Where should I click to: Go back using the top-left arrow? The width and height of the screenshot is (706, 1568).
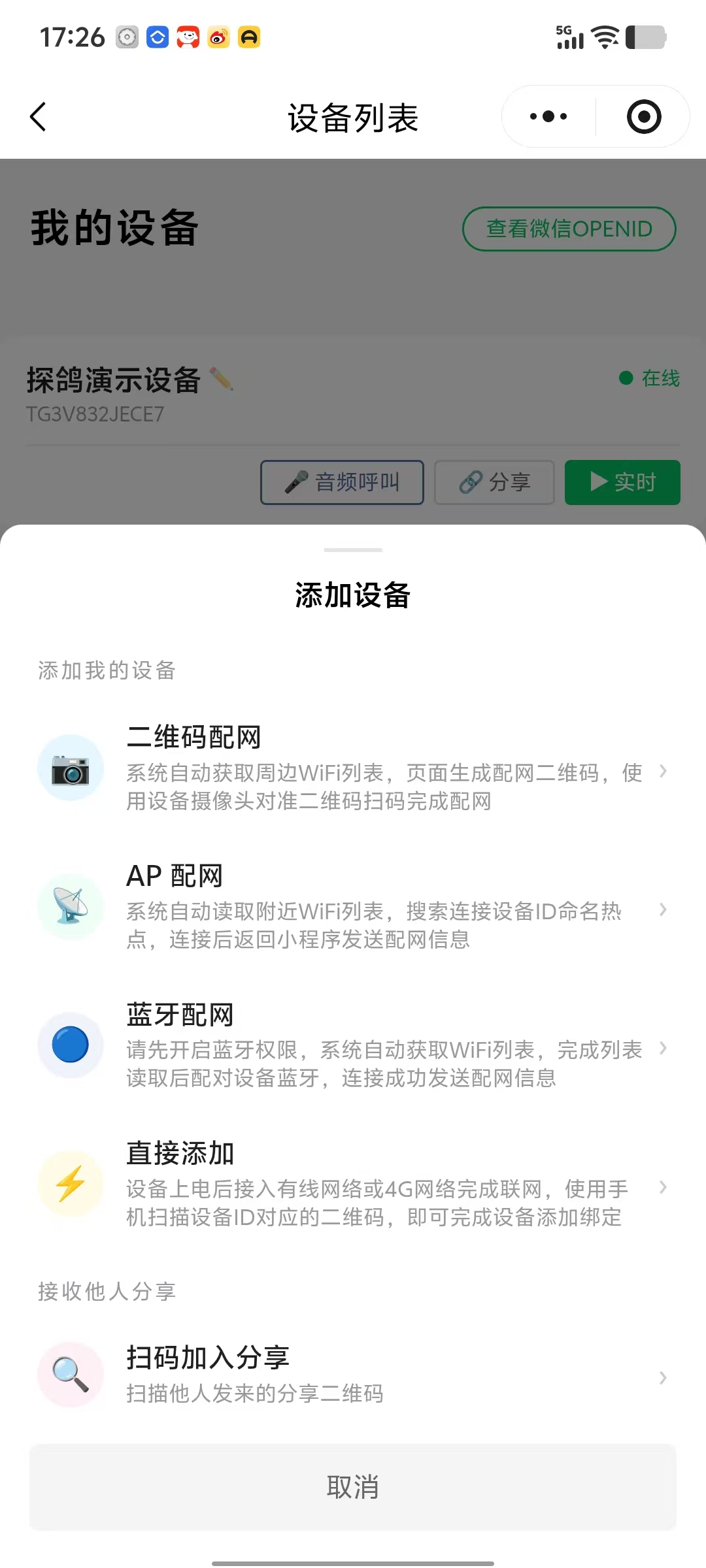39,117
